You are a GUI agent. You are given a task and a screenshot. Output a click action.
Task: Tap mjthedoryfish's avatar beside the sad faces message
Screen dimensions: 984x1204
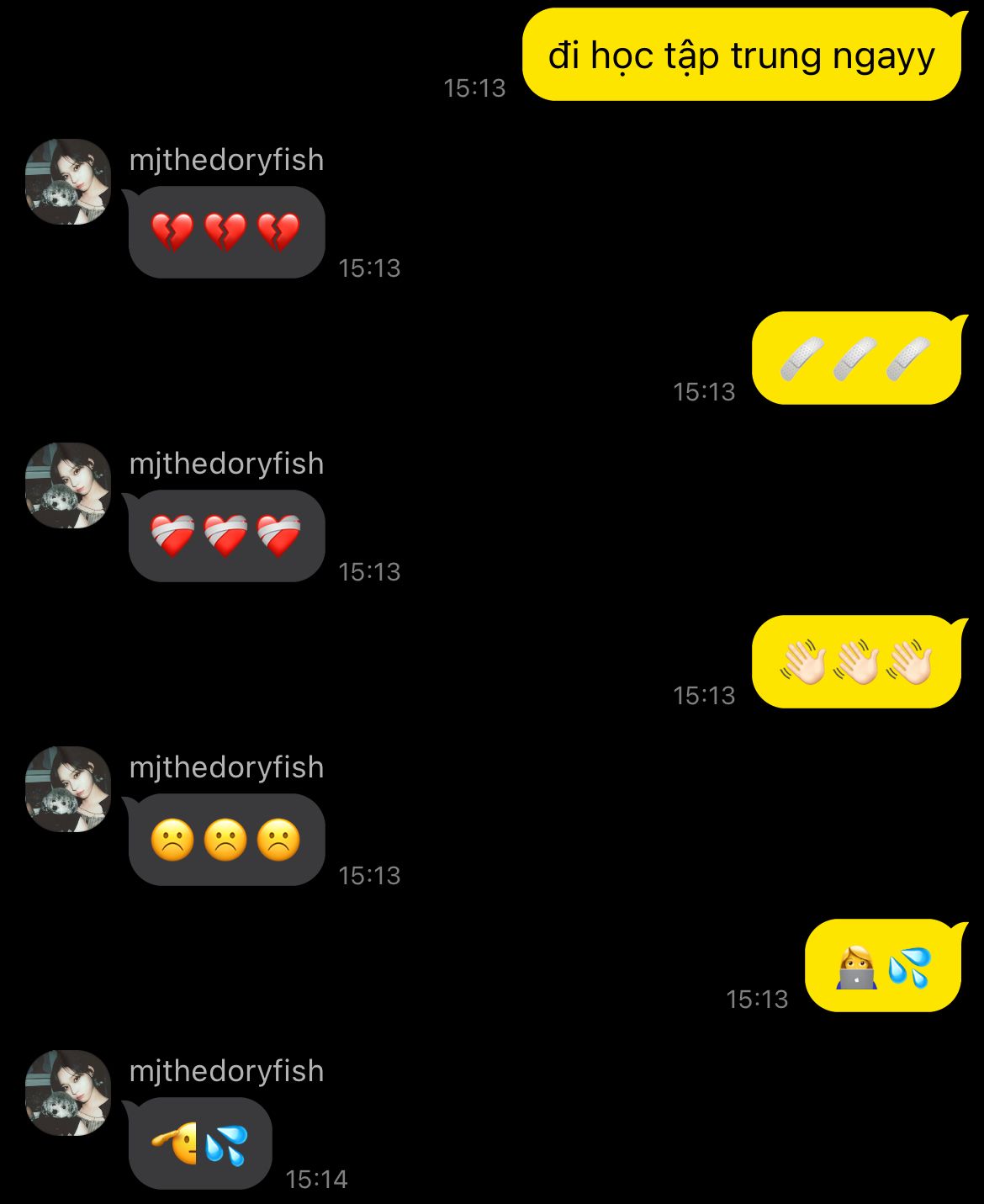(68, 789)
